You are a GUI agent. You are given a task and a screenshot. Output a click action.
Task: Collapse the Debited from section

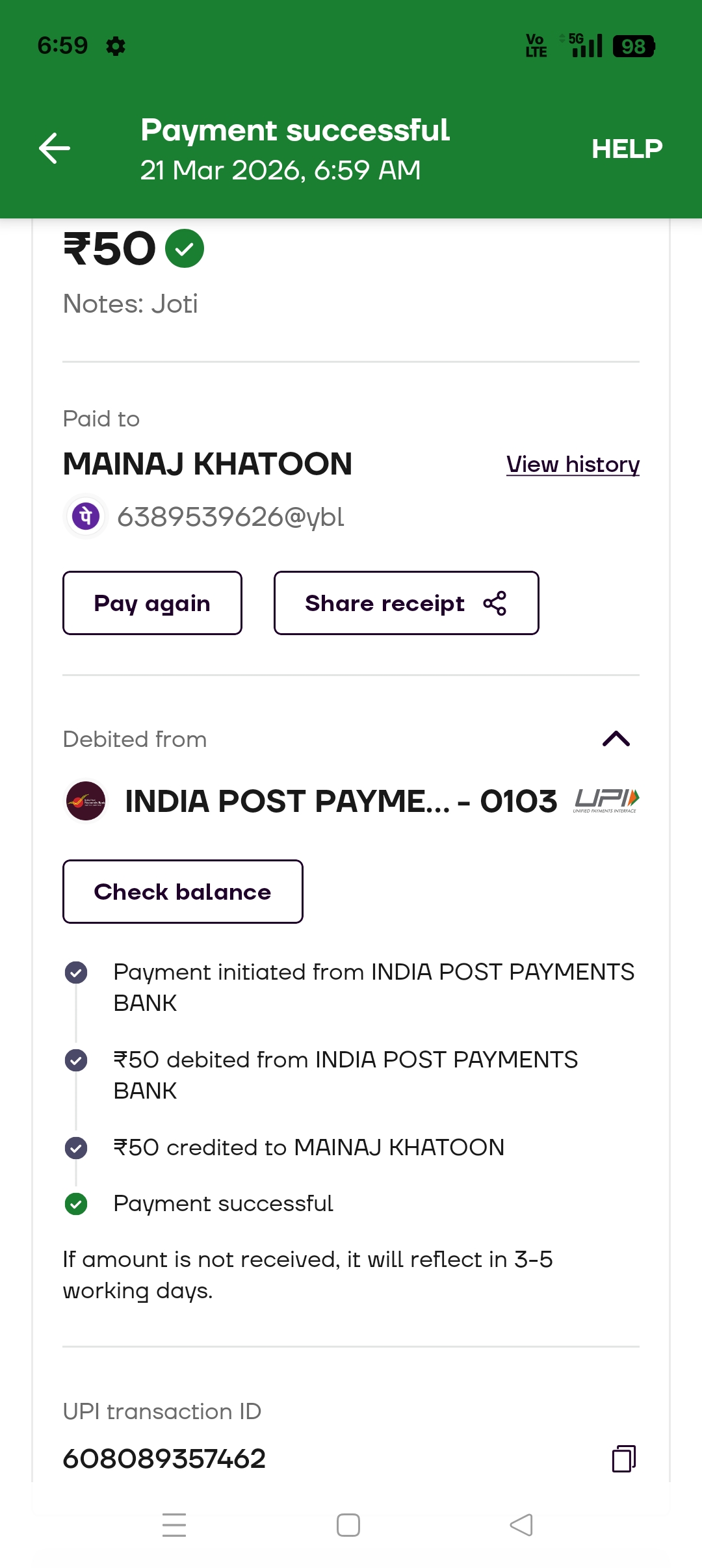pyautogui.click(x=616, y=739)
